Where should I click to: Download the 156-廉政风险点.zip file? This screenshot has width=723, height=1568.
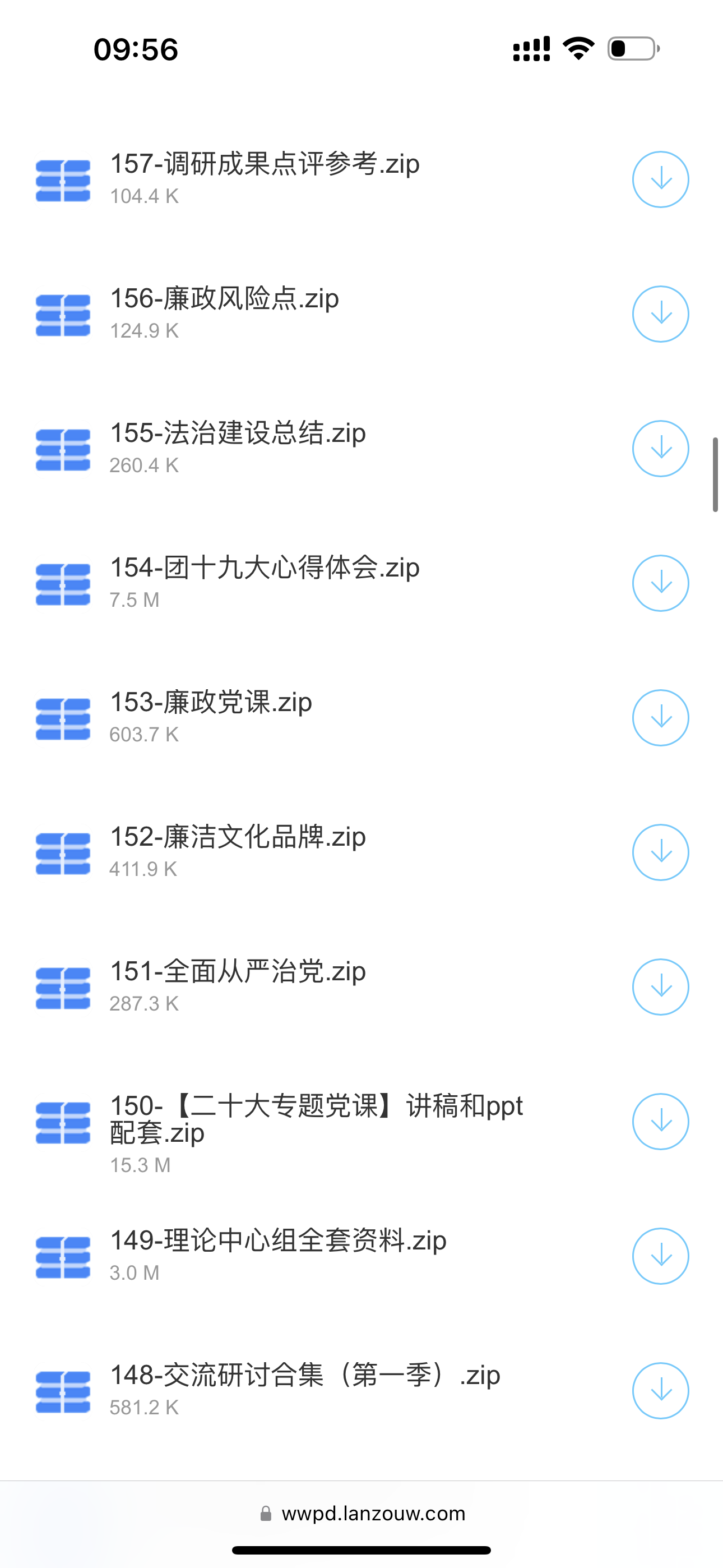coord(660,314)
